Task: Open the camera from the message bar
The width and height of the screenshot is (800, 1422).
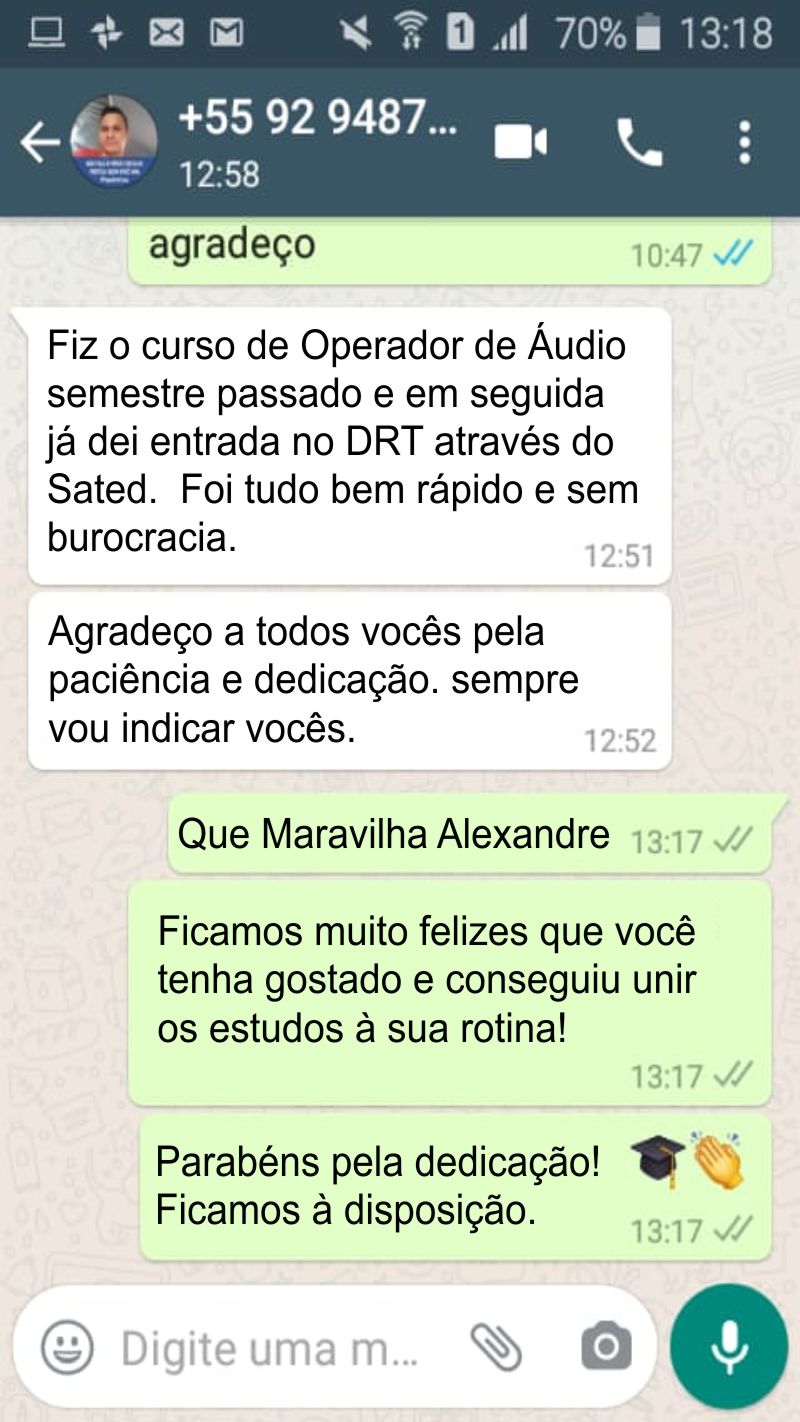Action: pos(607,1348)
